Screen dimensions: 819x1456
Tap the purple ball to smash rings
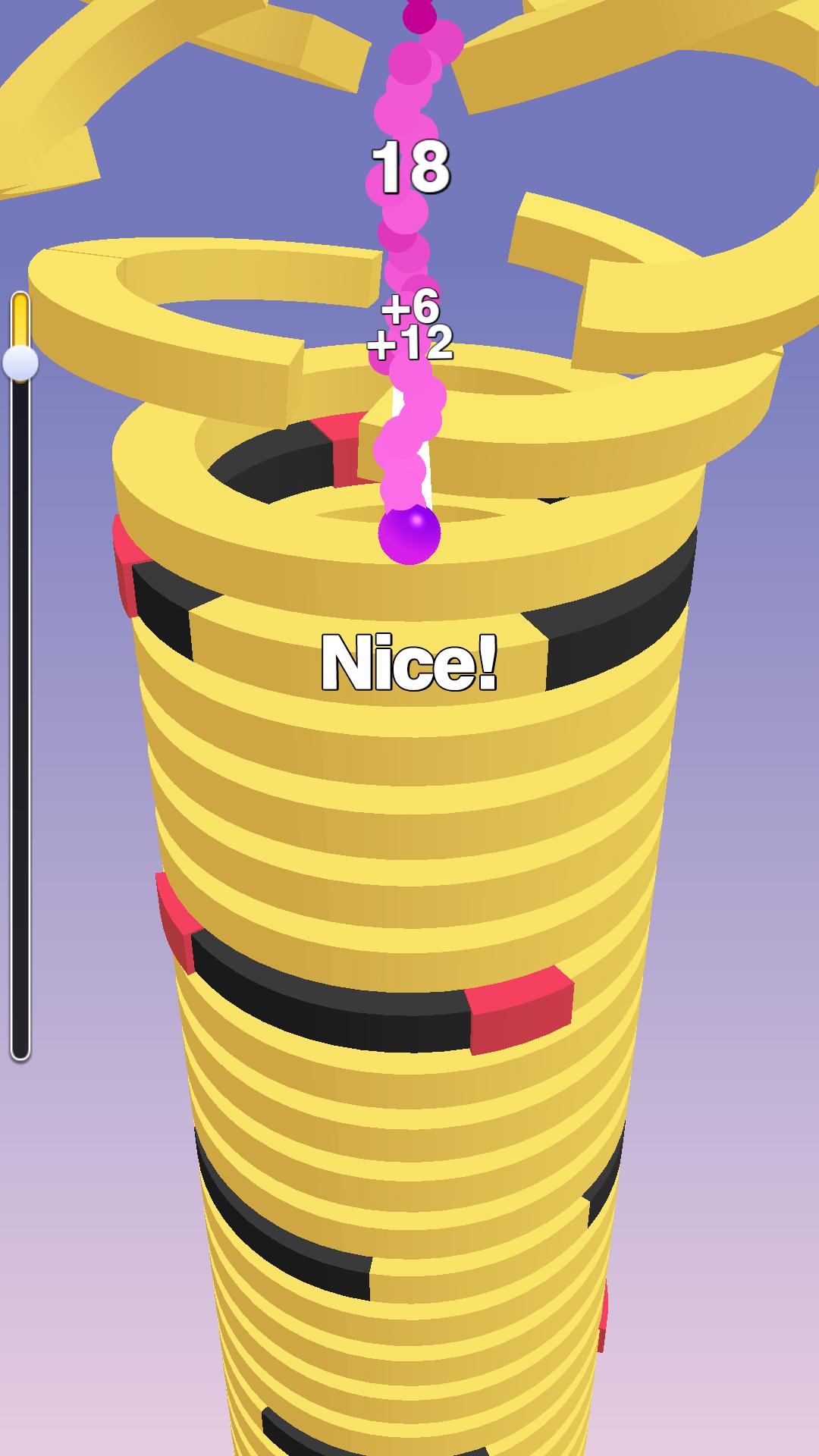(409, 535)
